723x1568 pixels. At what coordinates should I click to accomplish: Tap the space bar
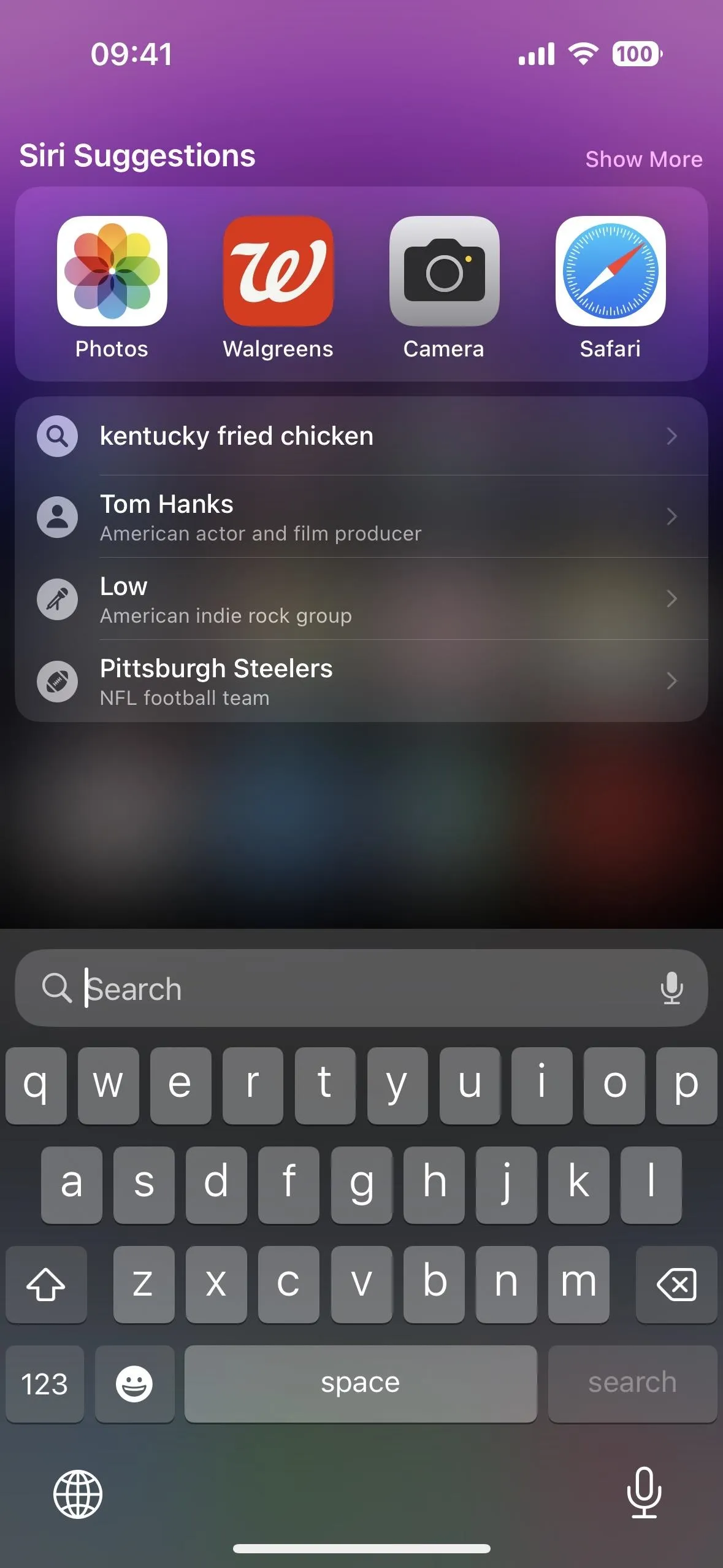pos(361,1384)
